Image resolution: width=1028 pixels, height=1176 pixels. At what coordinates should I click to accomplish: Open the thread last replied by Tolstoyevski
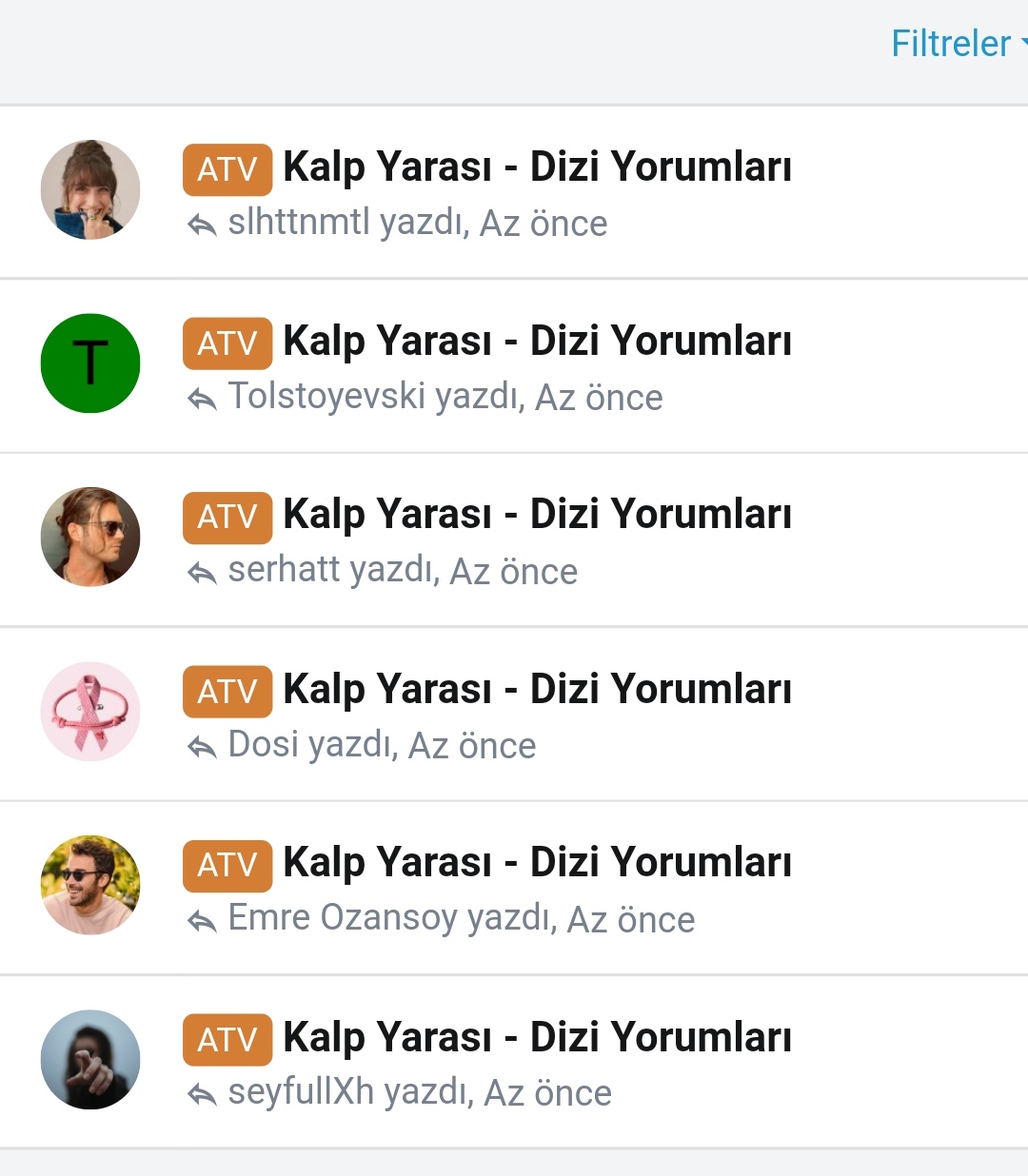(x=536, y=342)
